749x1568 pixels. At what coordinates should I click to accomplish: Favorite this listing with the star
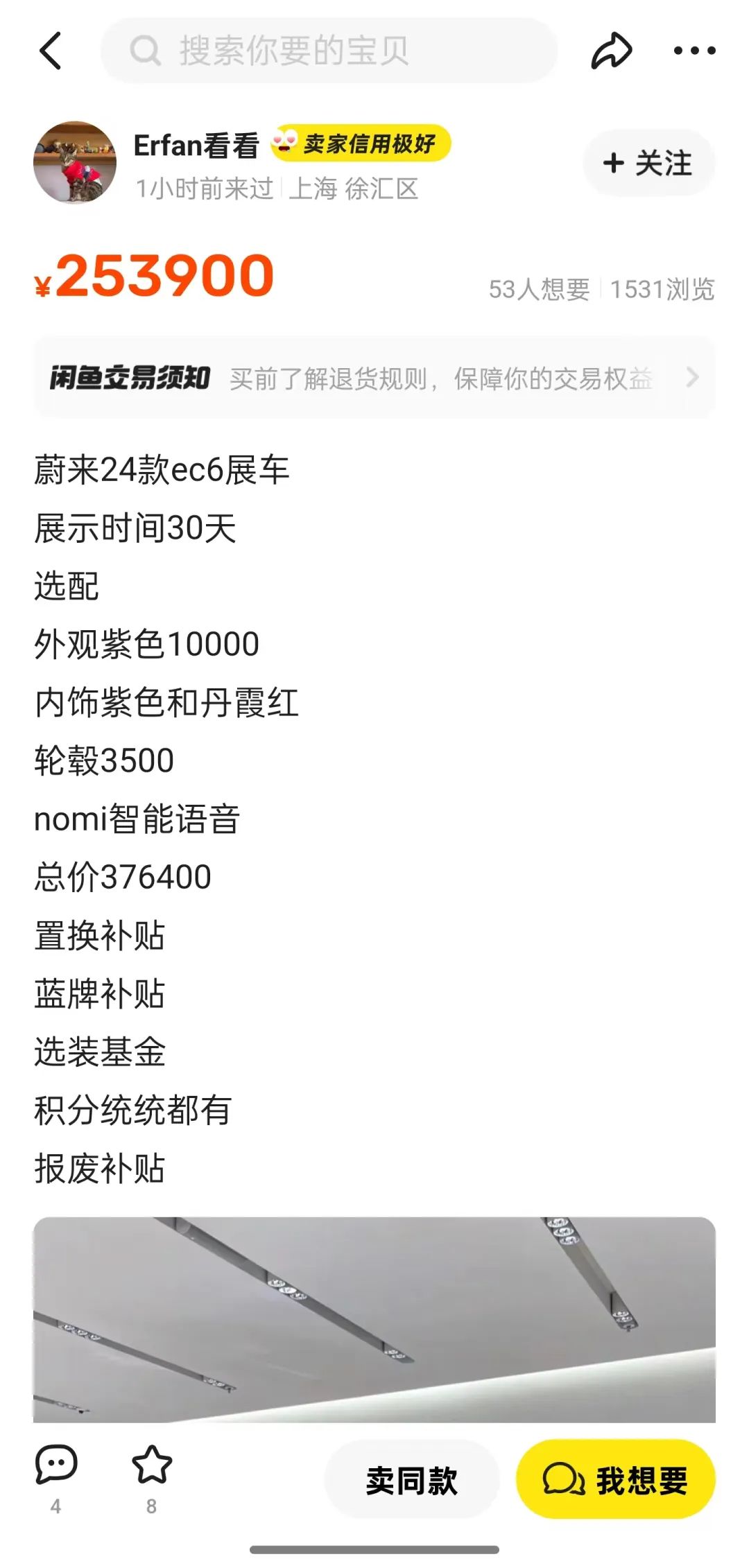click(x=152, y=1464)
